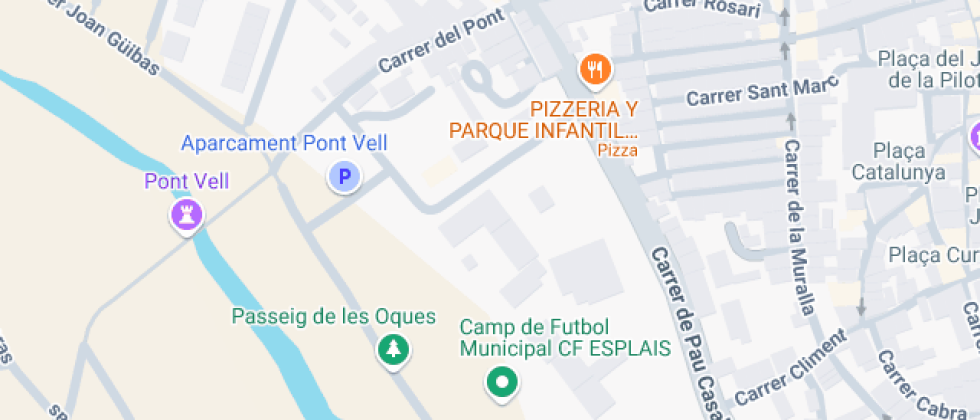Select the Camp de Futbol Municipal pin

coord(501,381)
